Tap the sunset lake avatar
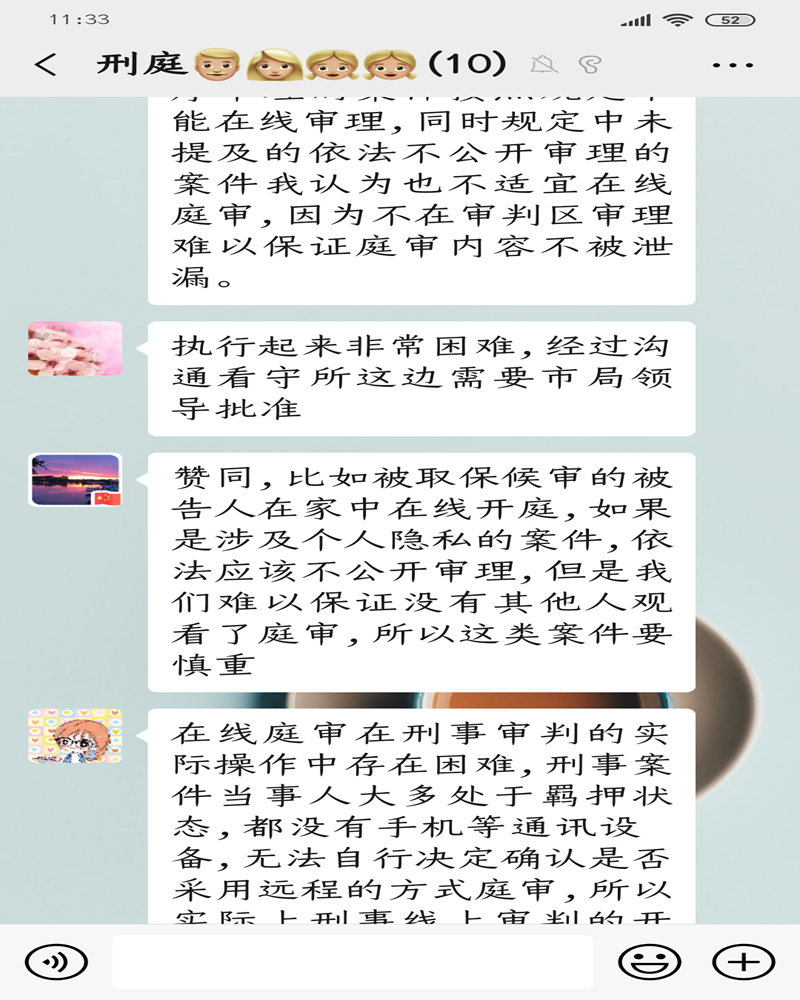Viewport: 800px width, 1000px height. [75, 480]
